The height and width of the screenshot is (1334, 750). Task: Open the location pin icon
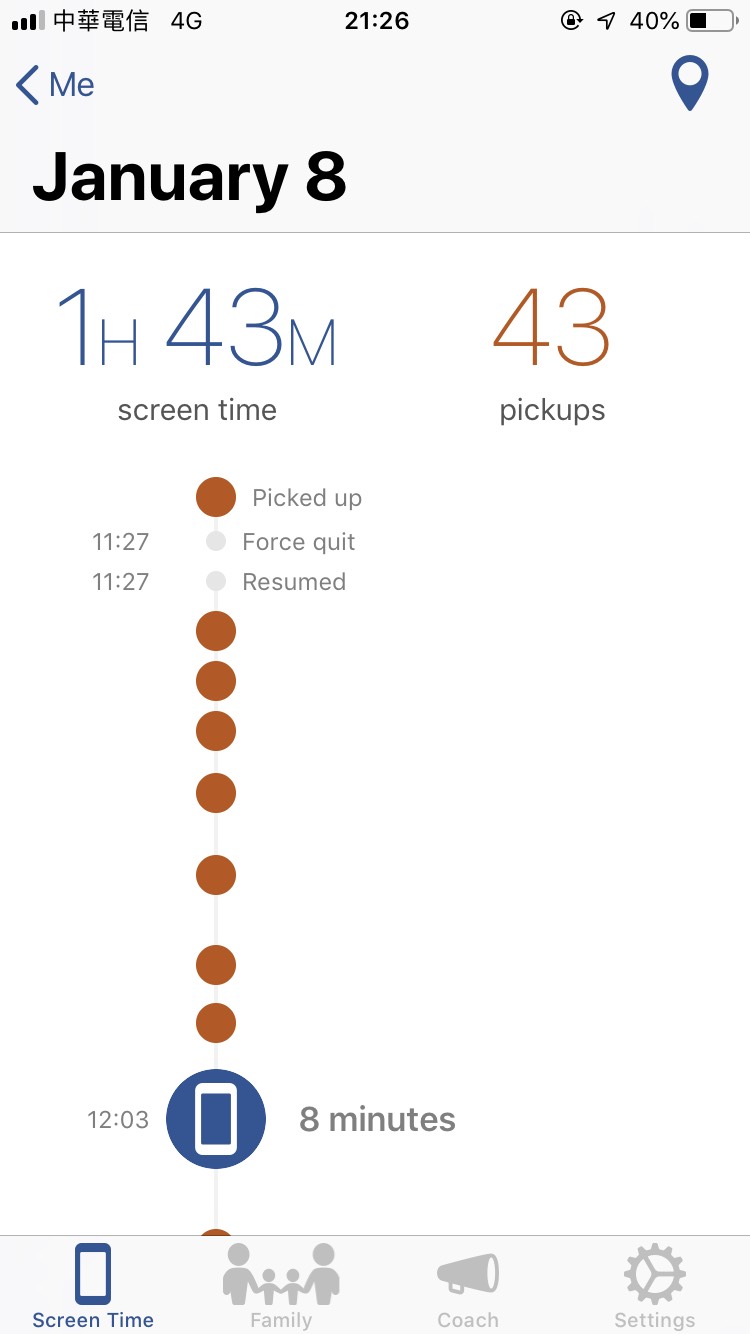[x=690, y=84]
